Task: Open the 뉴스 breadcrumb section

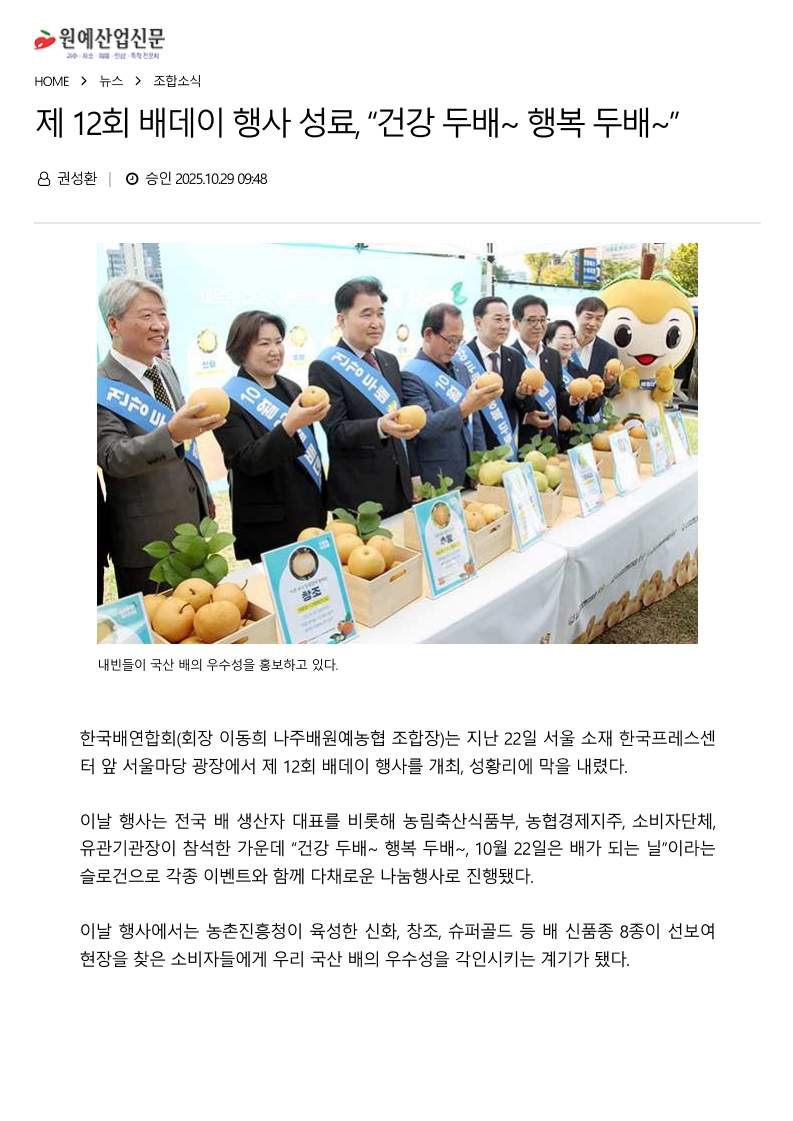Action: (111, 81)
